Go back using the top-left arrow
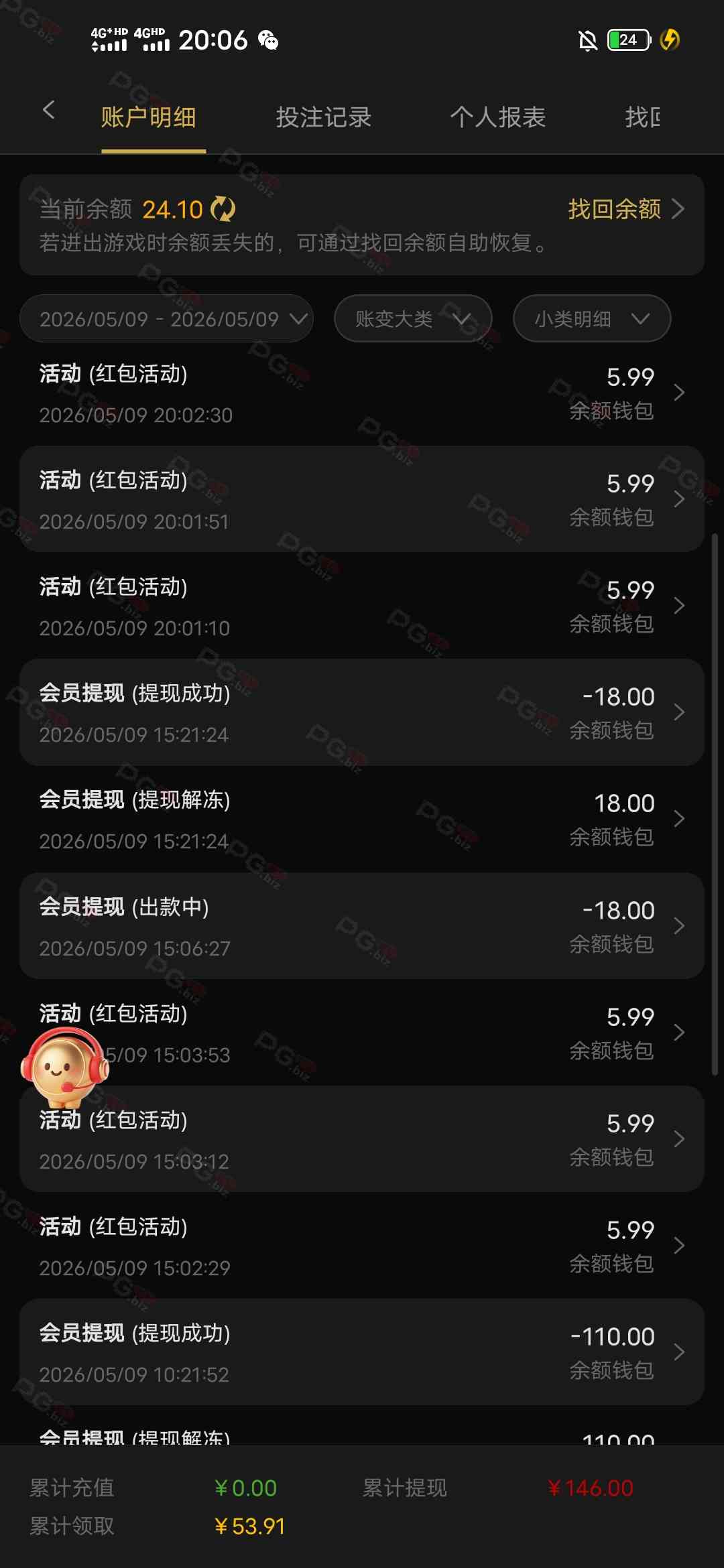This screenshot has width=724, height=1568. (48, 110)
